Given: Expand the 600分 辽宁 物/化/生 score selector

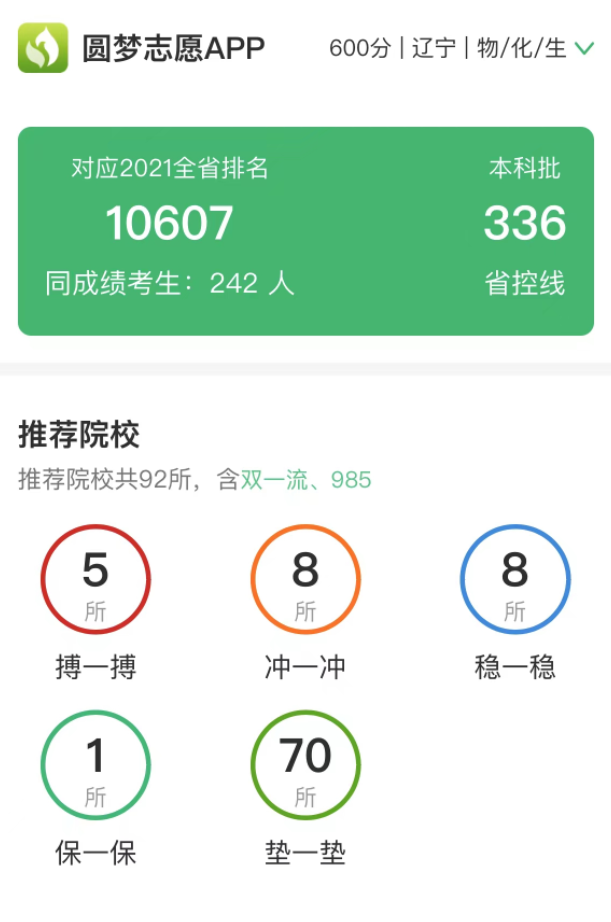Looking at the screenshot, I should 462,48.
